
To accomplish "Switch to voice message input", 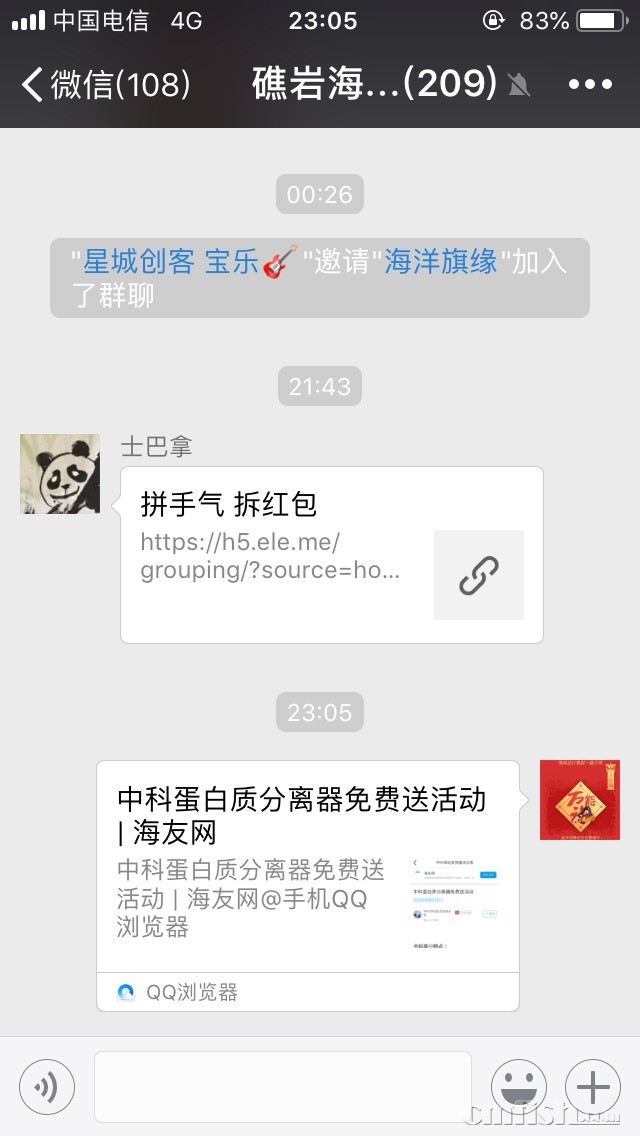I will point(47,1086).
